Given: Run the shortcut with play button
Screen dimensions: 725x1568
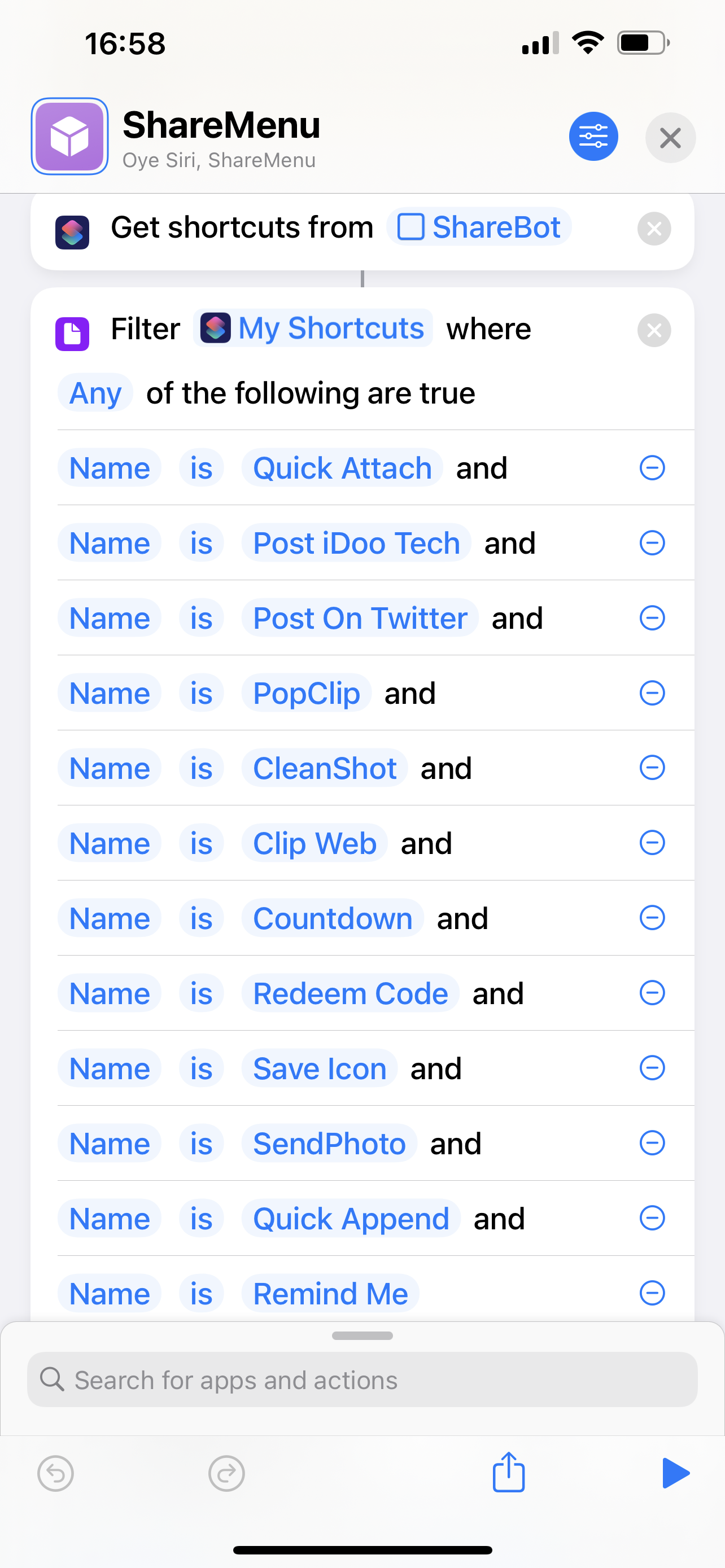Looking at the screenshot, I should (x=675, y=1473).
